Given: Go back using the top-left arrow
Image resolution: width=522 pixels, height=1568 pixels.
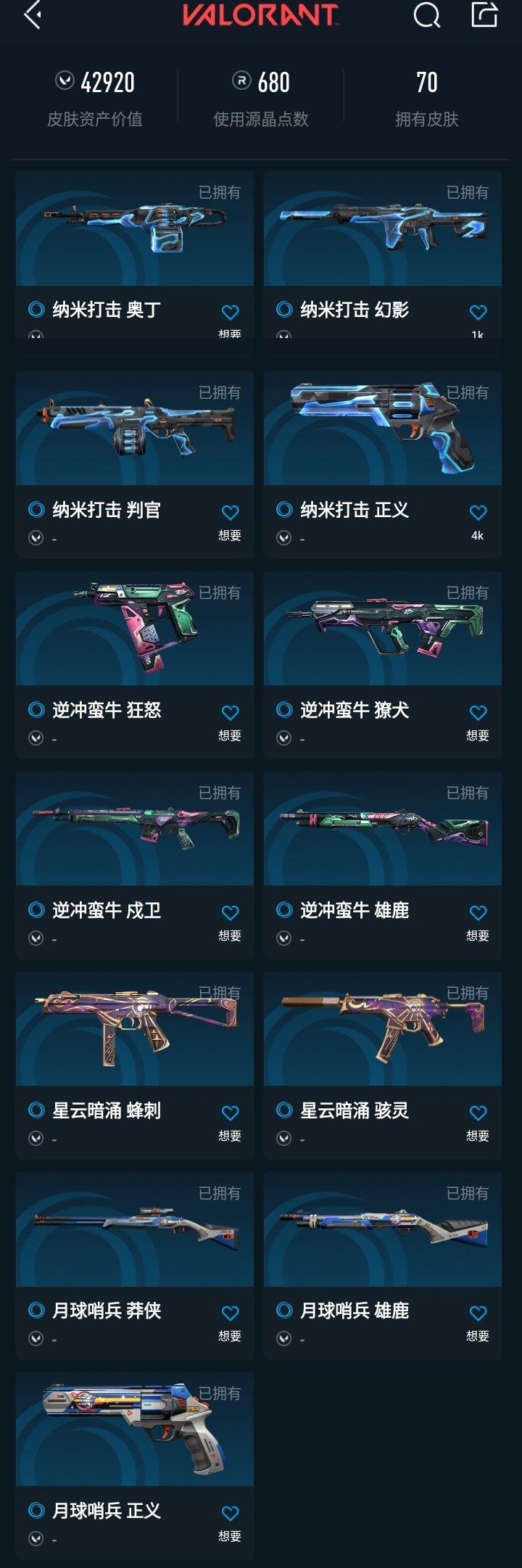Looking at the screenshot, I should click(x=33, y=15).
